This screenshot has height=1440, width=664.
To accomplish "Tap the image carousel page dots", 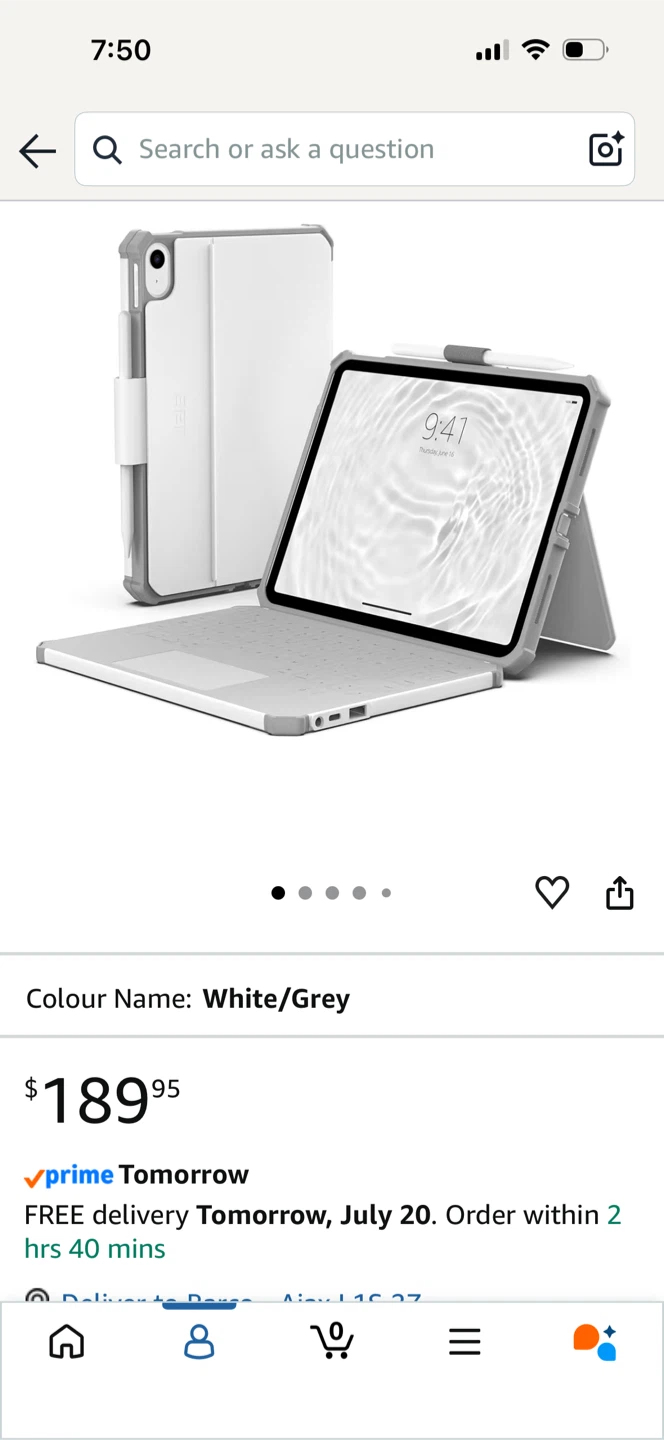I will pos(331,893).
